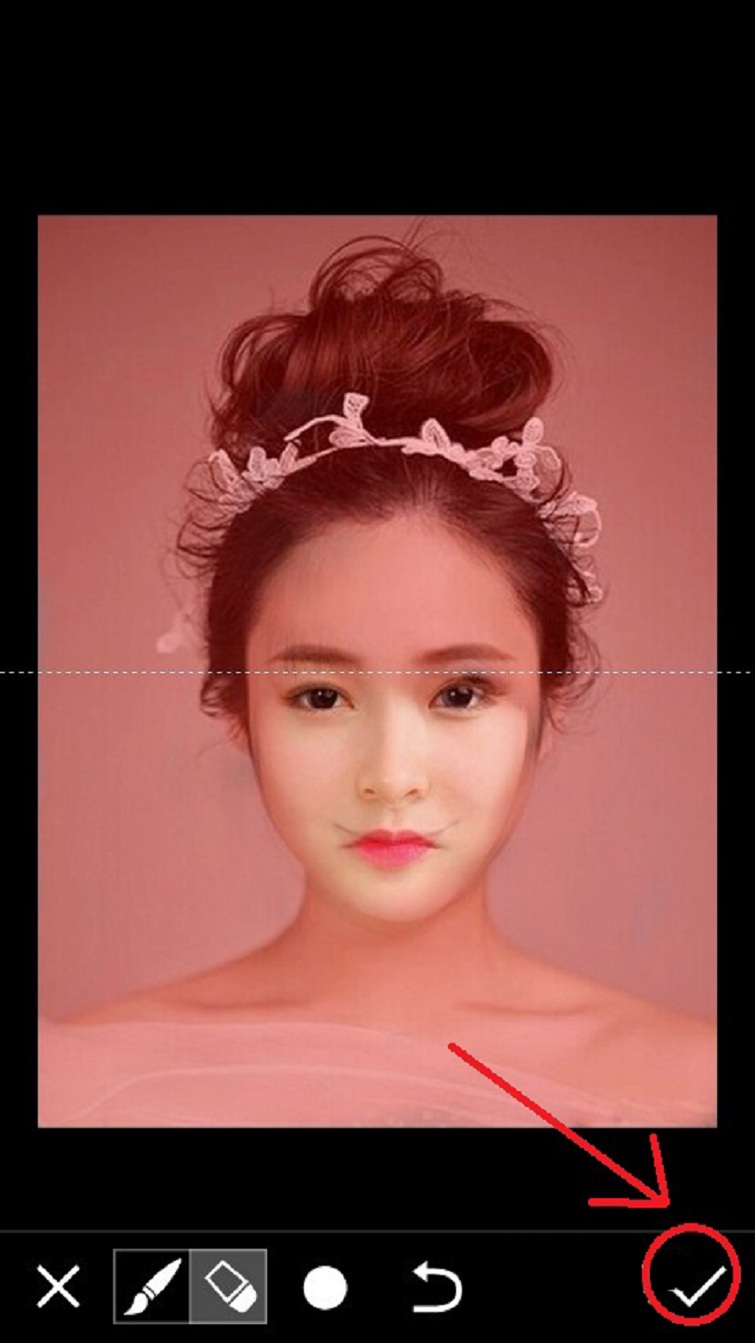755x1343 pixels.
Task: Undo the last stroke
Action: [436, 1286]
